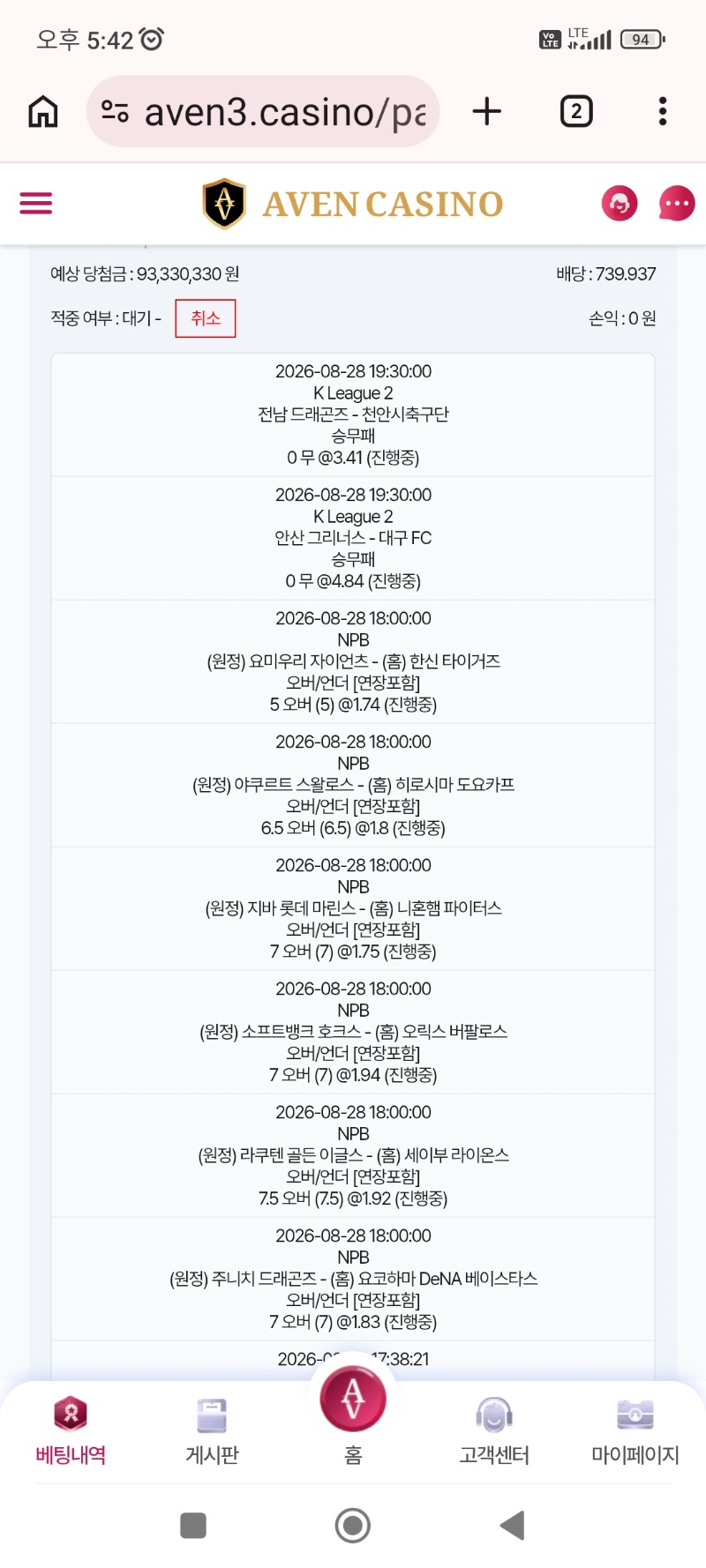The width and height of the screenshot is (706, 1568).
Task: Tap the customer support headset icon
Action: pos(620,204)
